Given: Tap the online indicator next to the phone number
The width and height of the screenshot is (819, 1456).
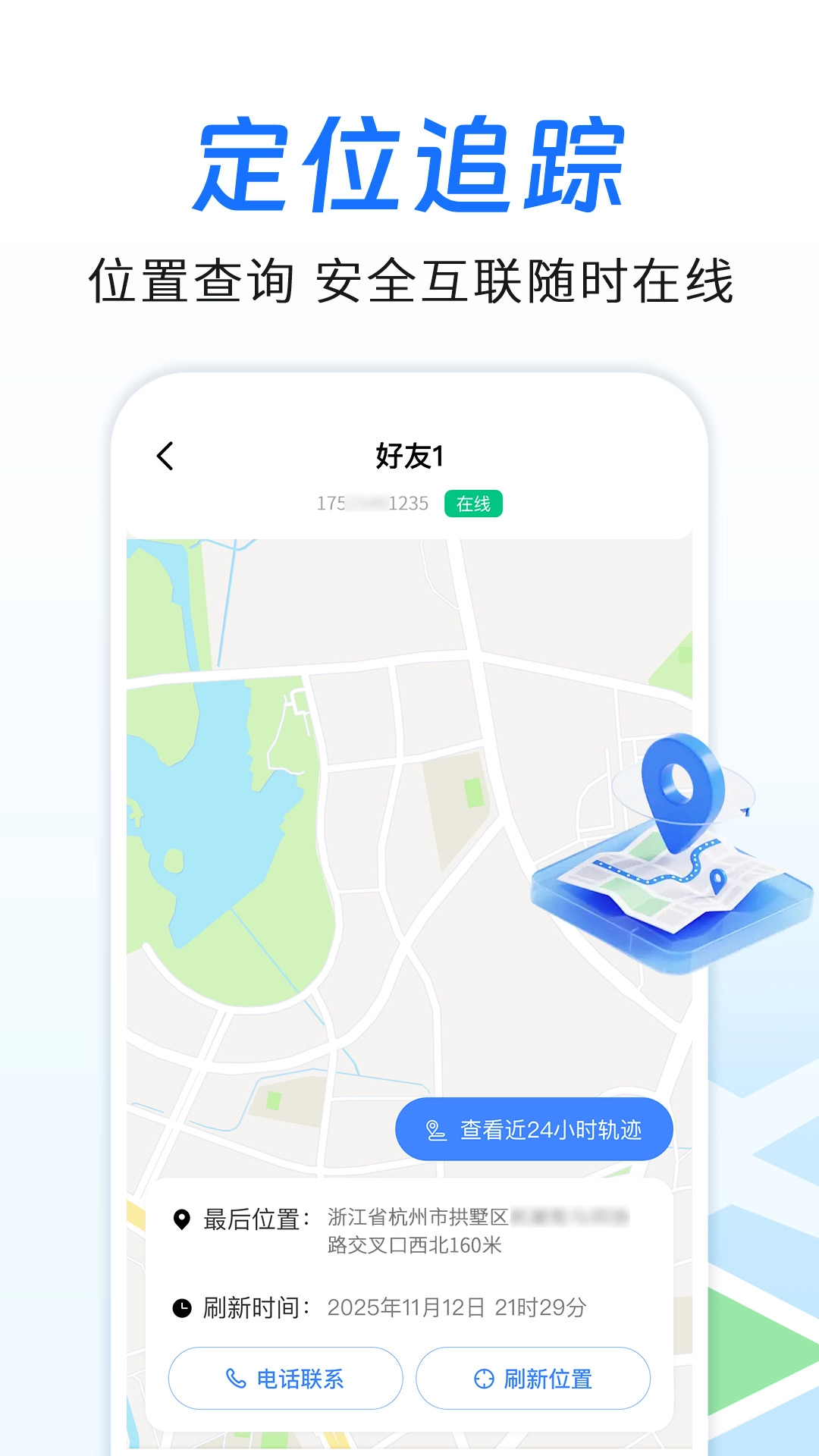Looking at the screenshot, I should coord(474,502).
